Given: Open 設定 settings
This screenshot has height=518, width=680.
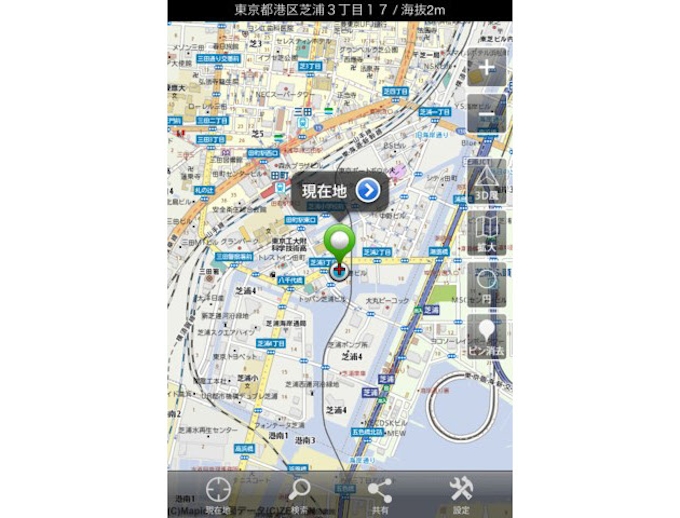Looking at the screenshot, I should [x=461, y=494].
